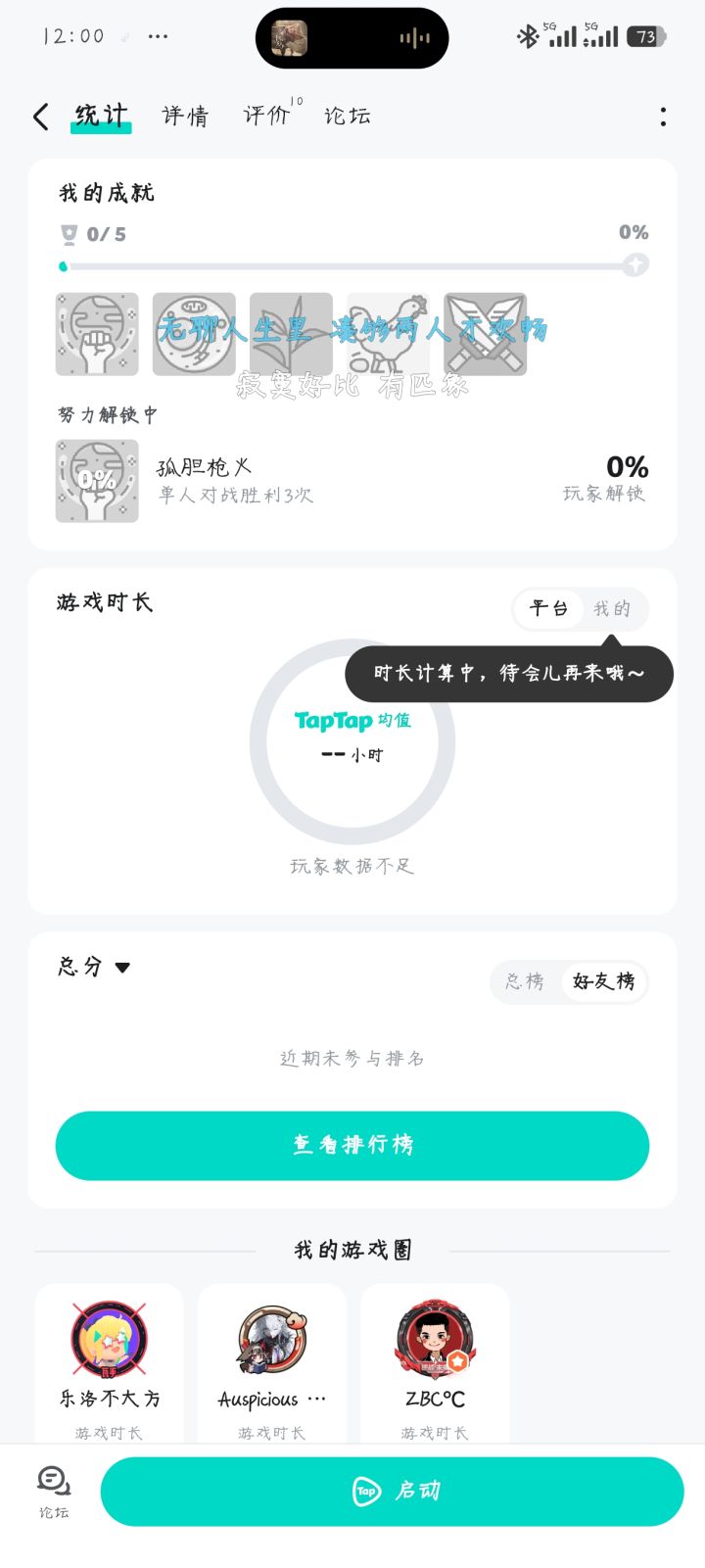Click the first locked achievement badge icon

click(x=96, y=334)
